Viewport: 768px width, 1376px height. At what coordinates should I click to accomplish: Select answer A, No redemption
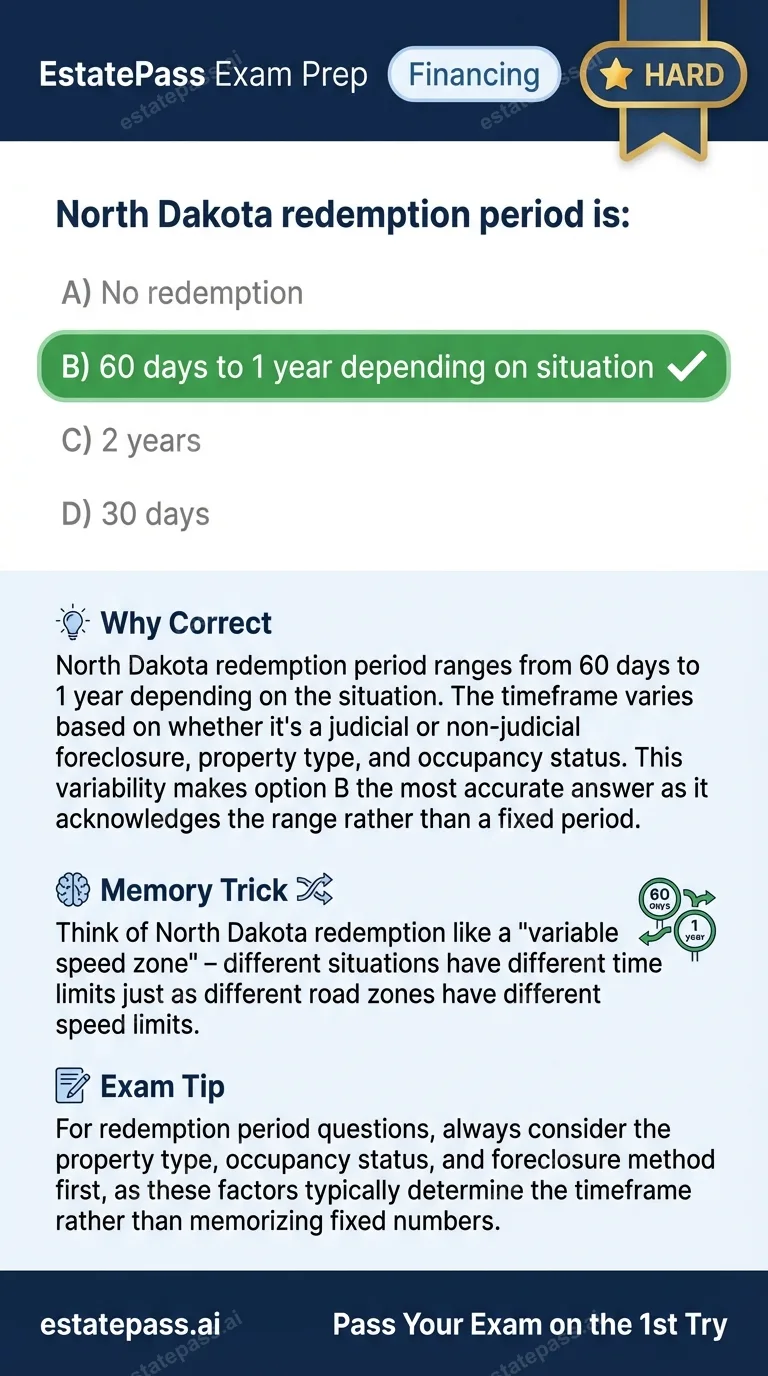[181, 292]
